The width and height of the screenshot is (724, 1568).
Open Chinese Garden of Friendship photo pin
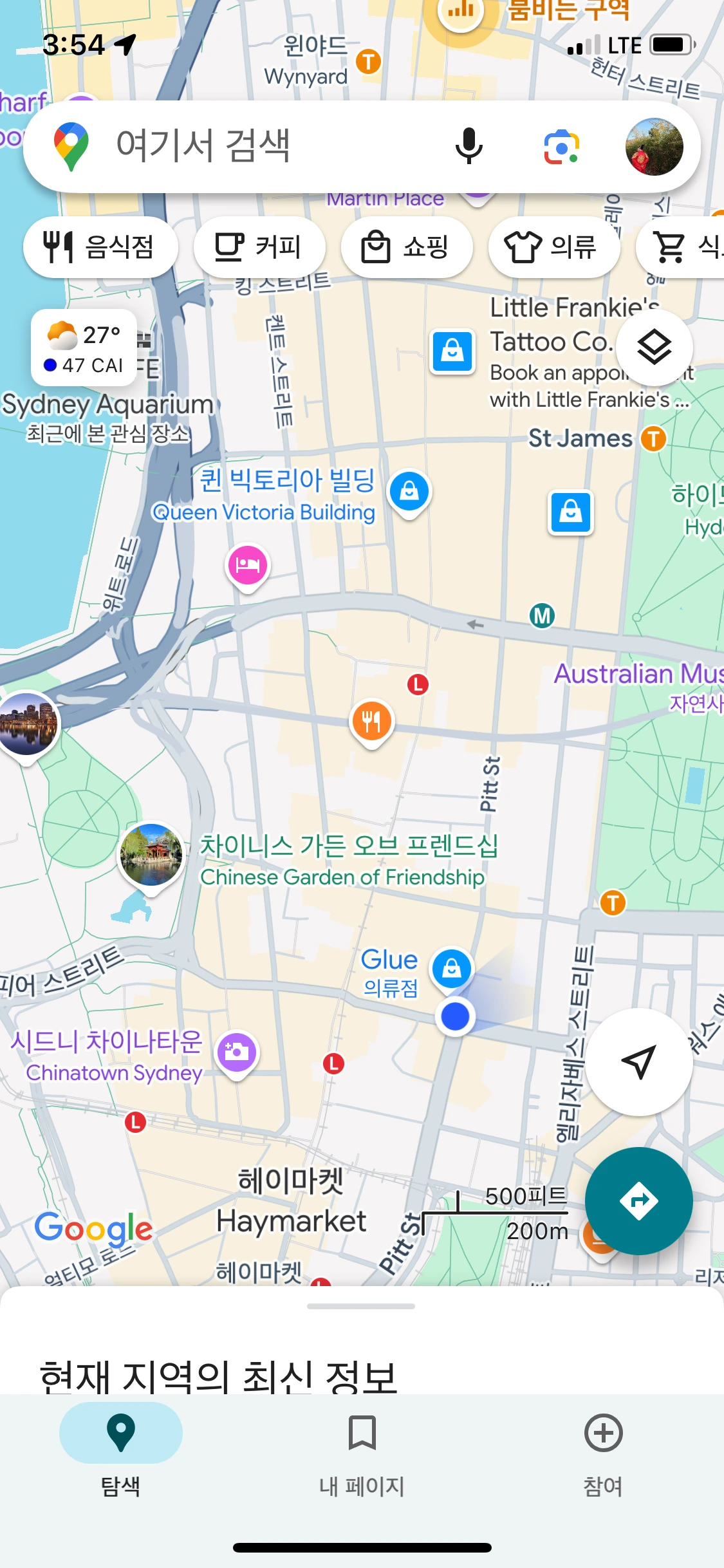click(x=151, y=855)
